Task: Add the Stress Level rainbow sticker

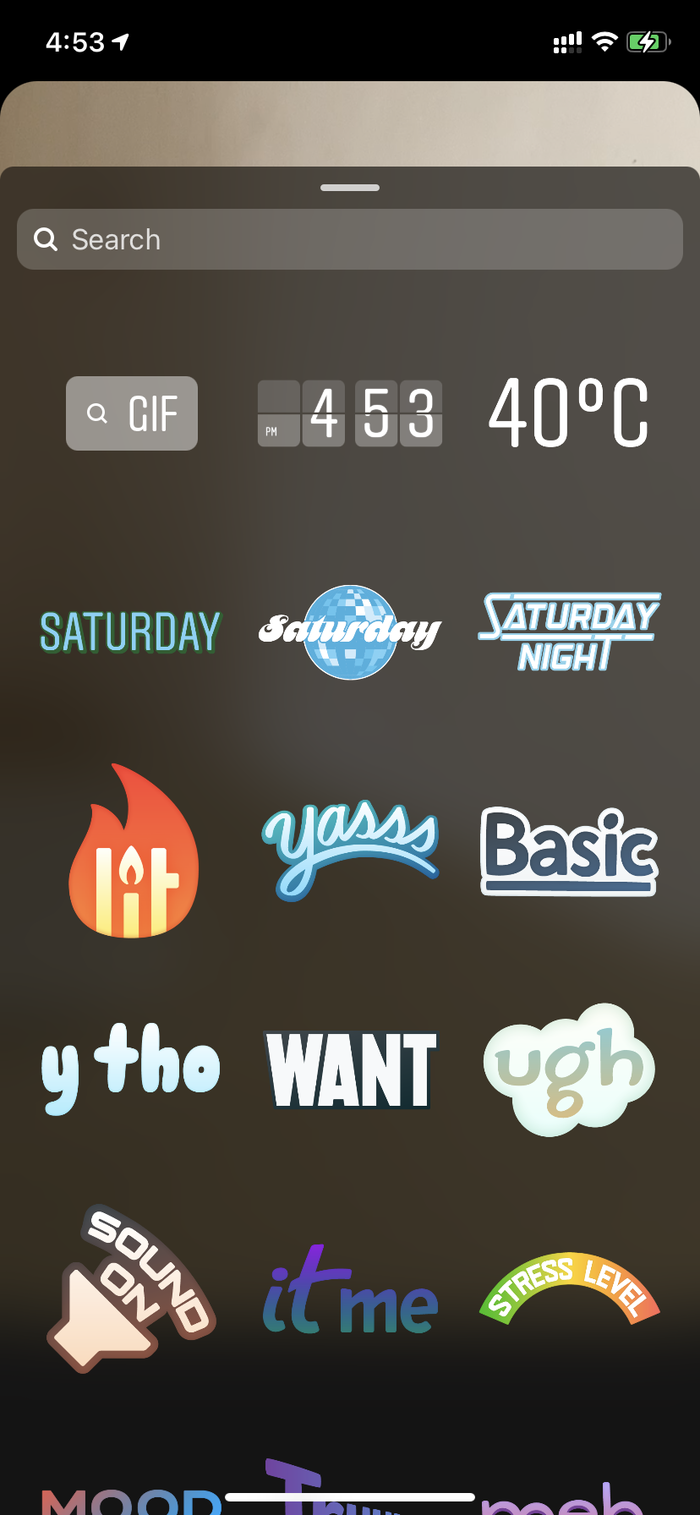Action: coord(568,1289)
